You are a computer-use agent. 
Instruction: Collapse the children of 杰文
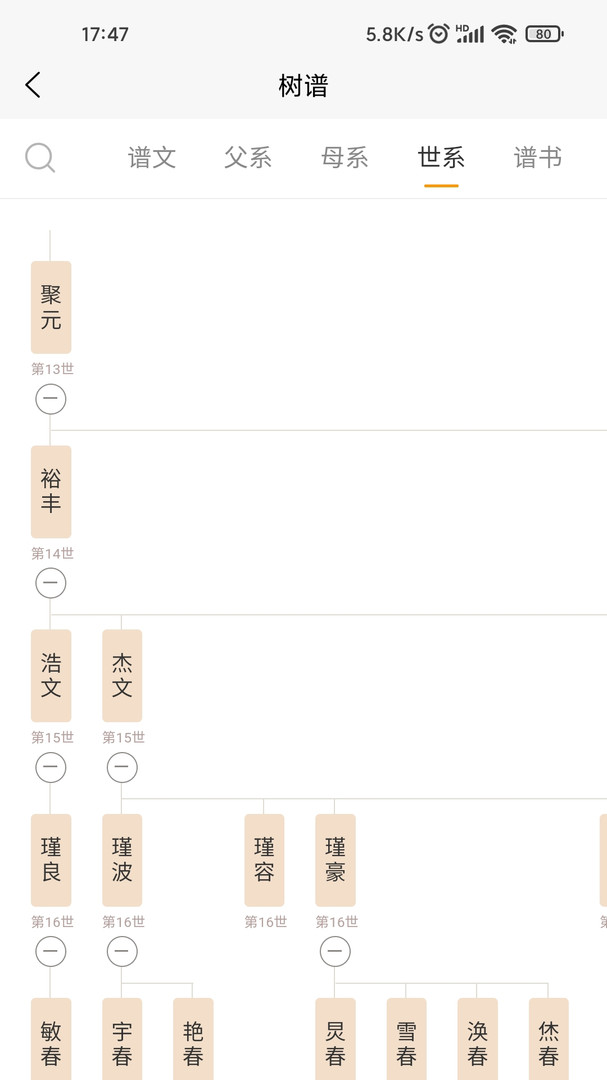122,768
